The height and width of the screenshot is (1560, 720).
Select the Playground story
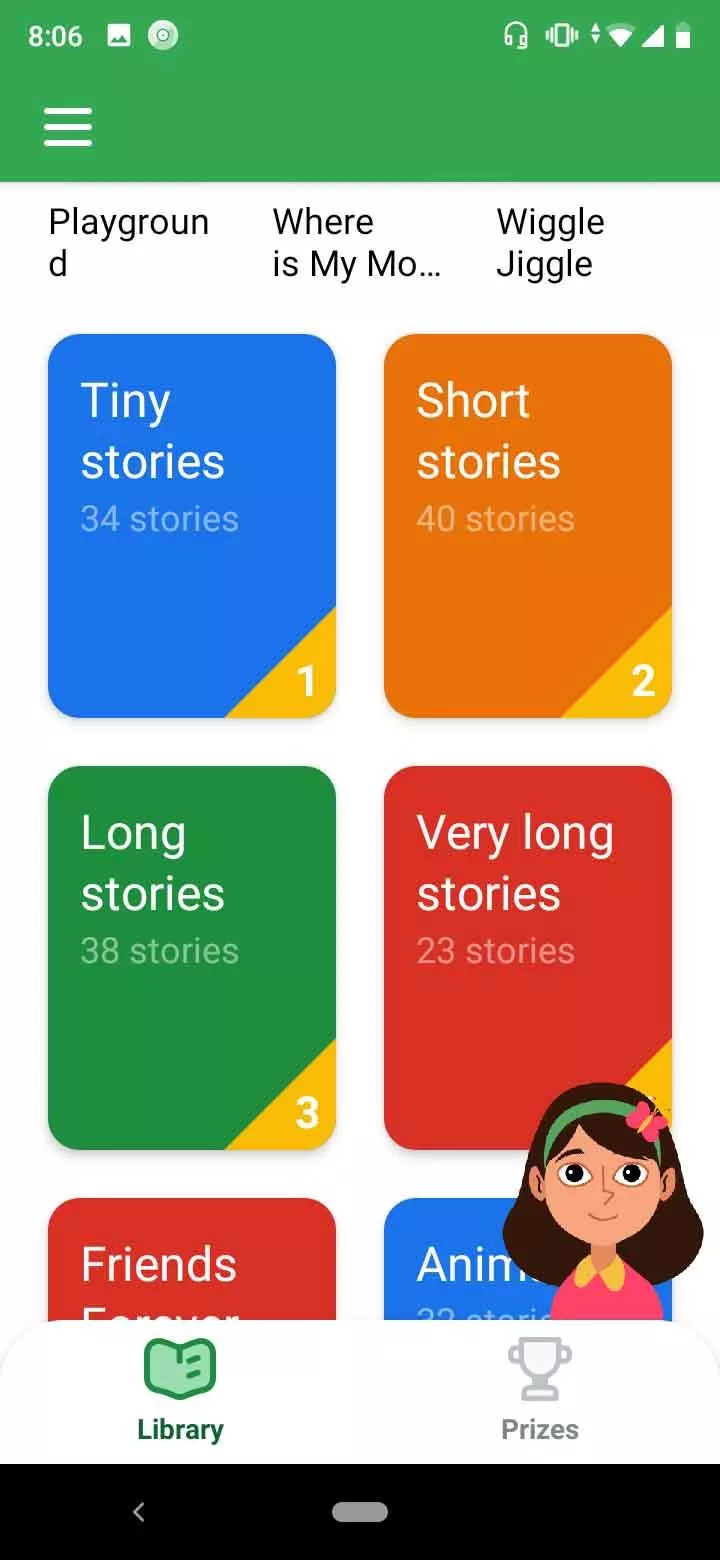[x=129, y=243]
